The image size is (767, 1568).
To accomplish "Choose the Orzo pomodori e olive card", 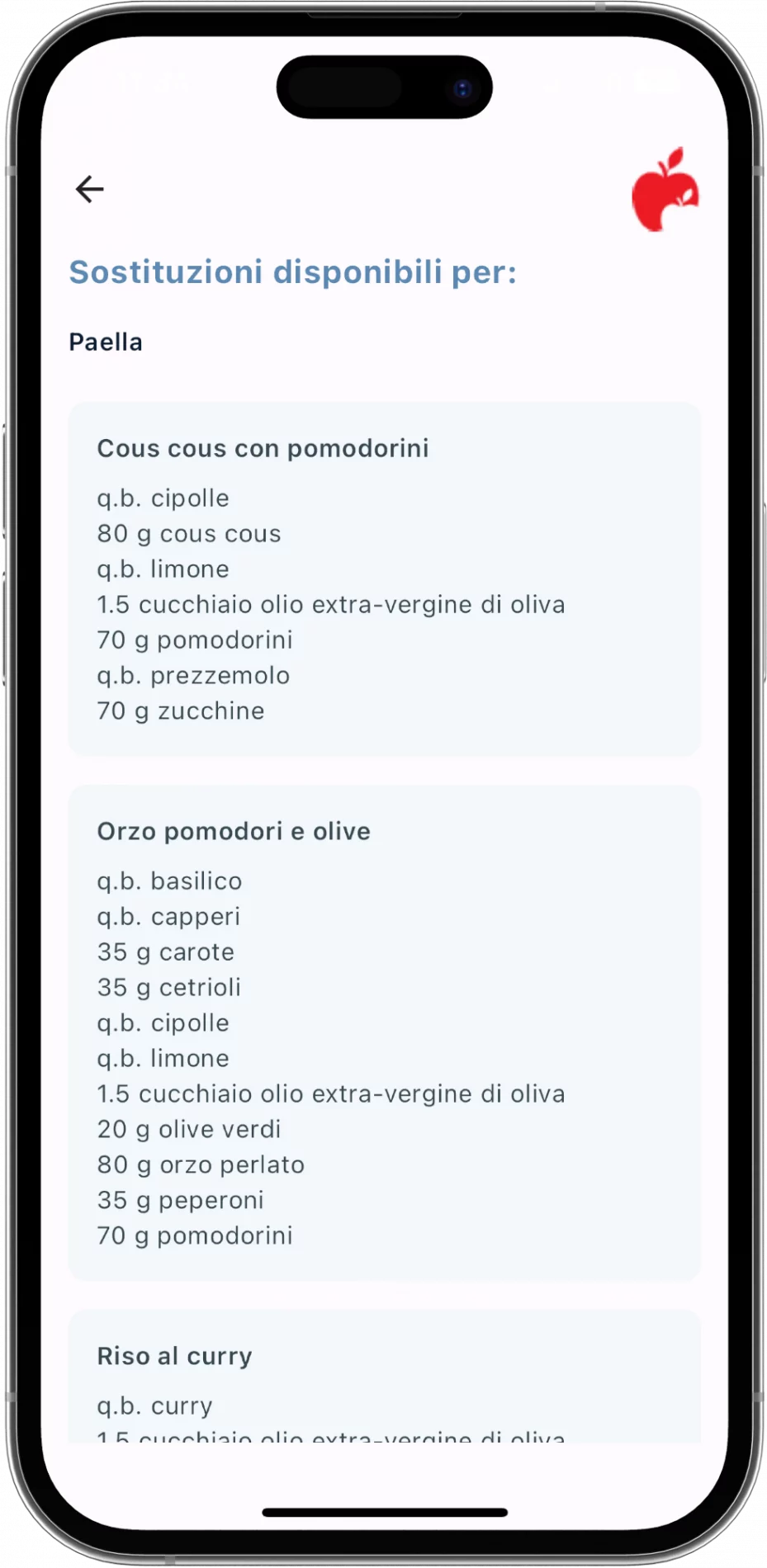I will [x=384, y=1032].
